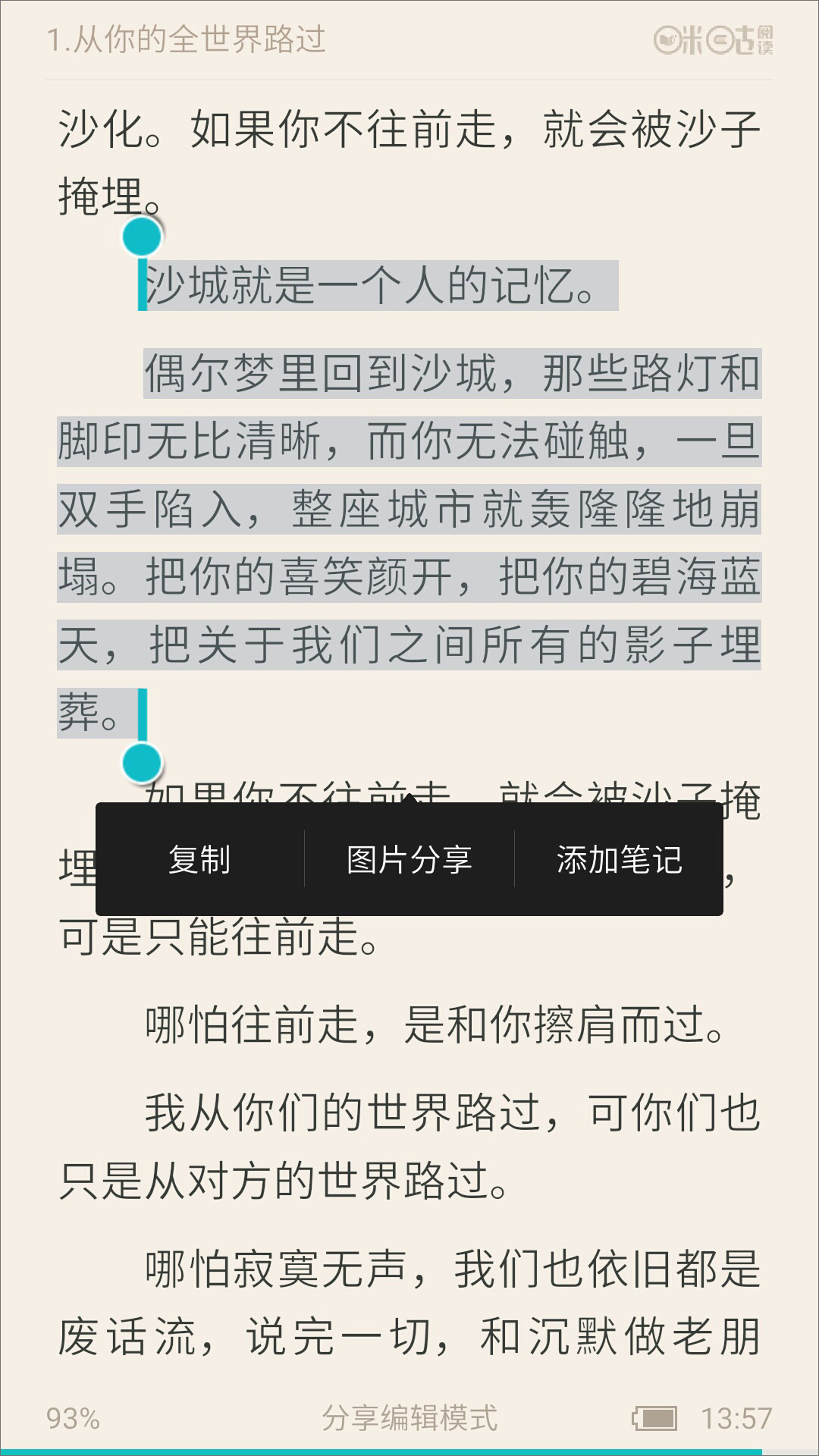819x1456 pixels.
Task: Share selection as image via 图片分享
Action: 409,859
